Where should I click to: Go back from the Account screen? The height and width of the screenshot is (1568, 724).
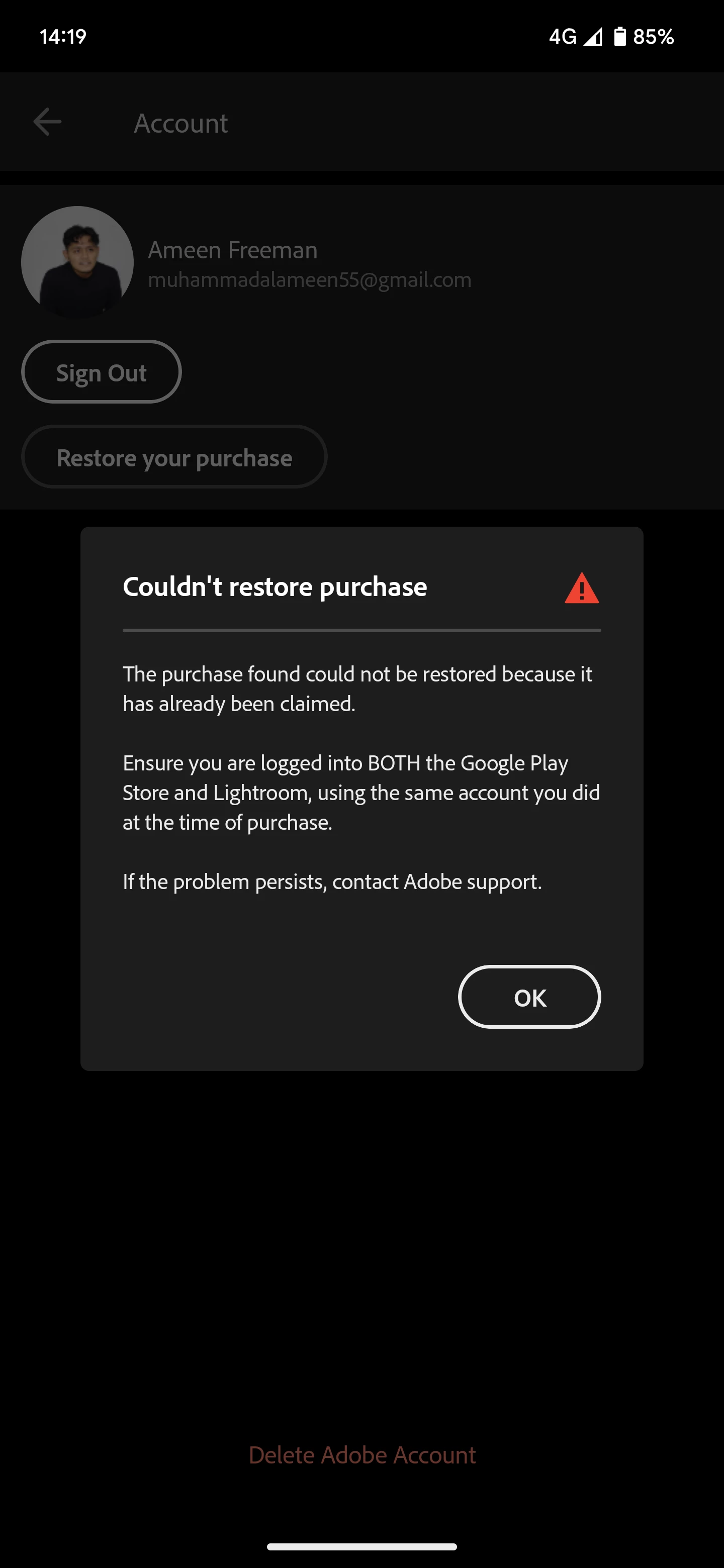pos(47,122)
